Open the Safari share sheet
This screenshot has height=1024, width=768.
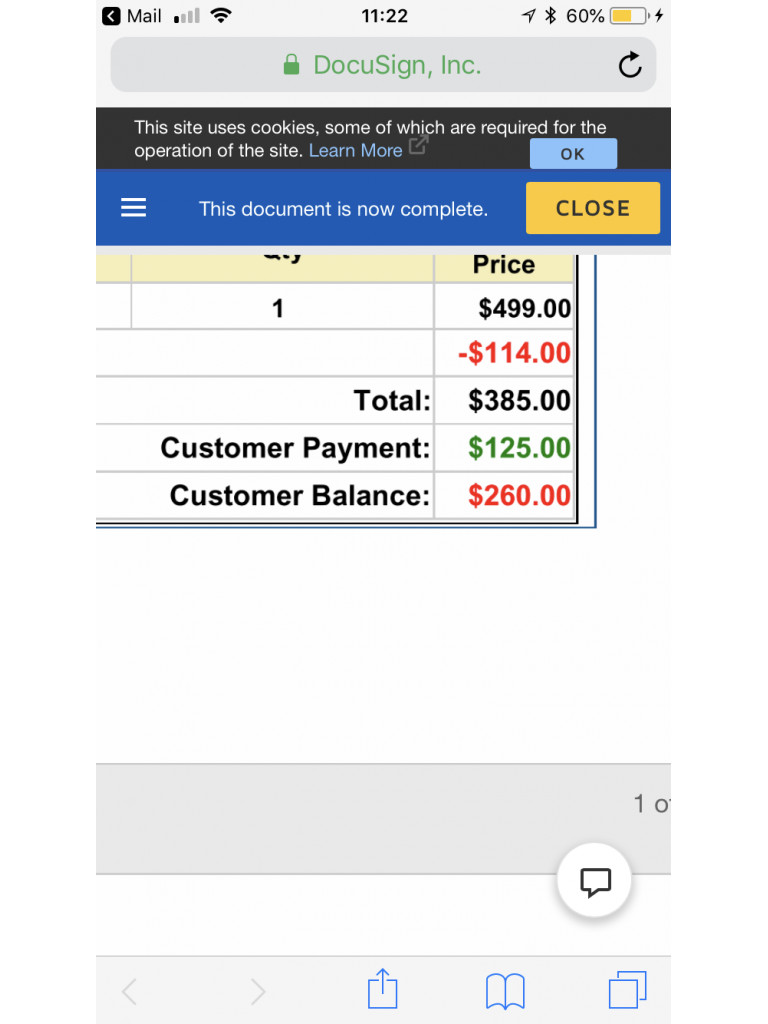tap(382, 990)
